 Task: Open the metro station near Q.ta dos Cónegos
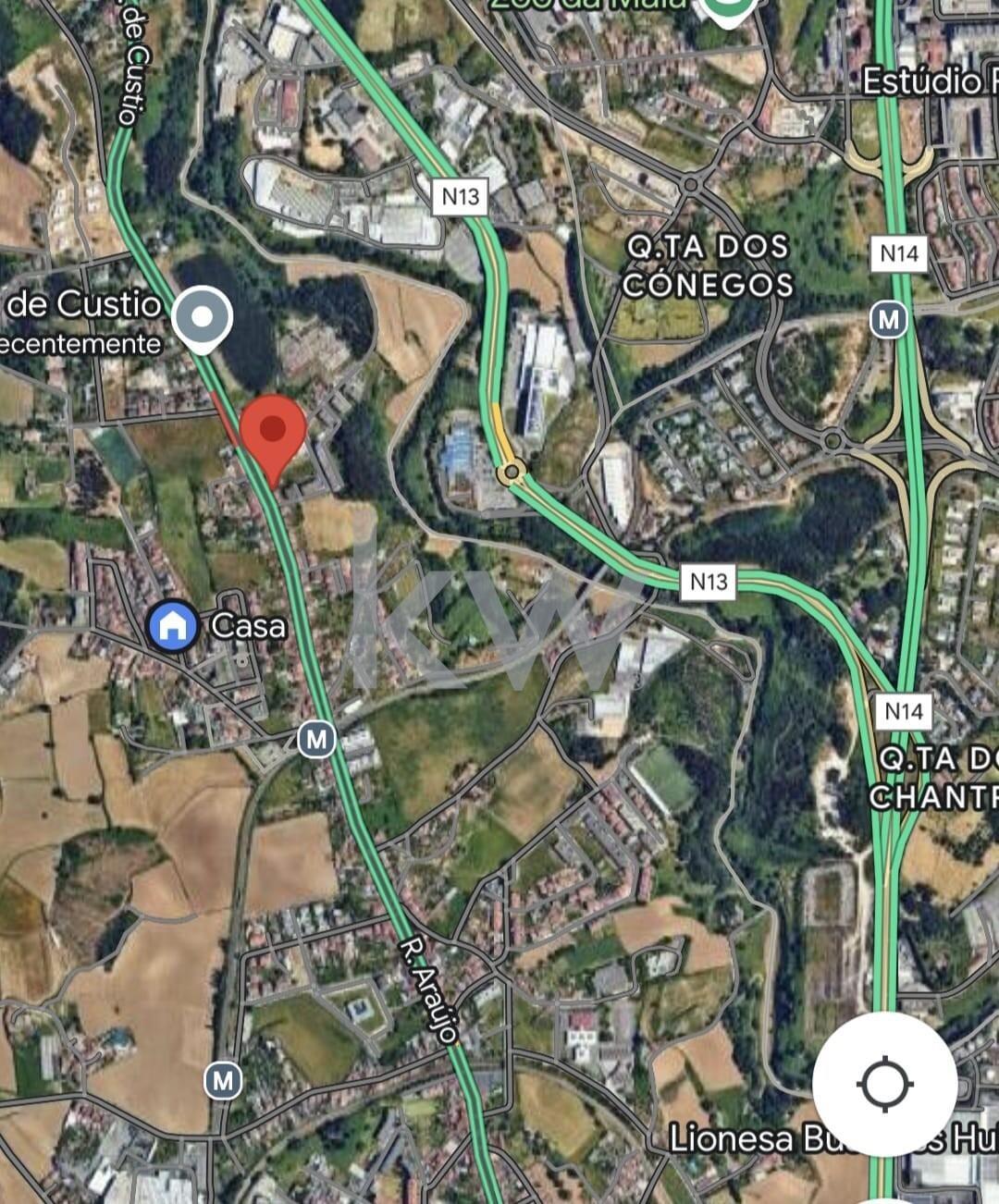pos(888,320)
